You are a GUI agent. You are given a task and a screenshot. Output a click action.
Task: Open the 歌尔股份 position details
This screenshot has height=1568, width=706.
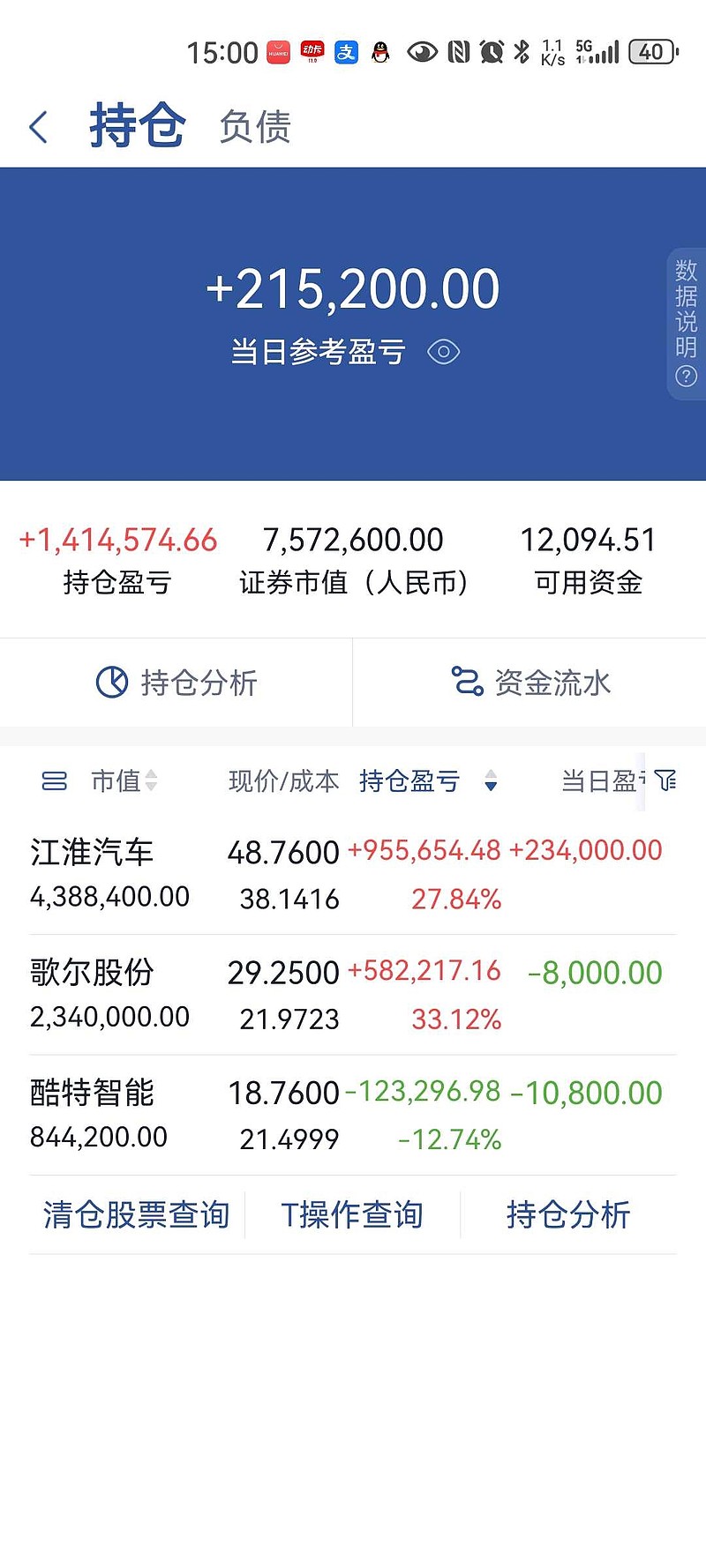tap(353, 993)
